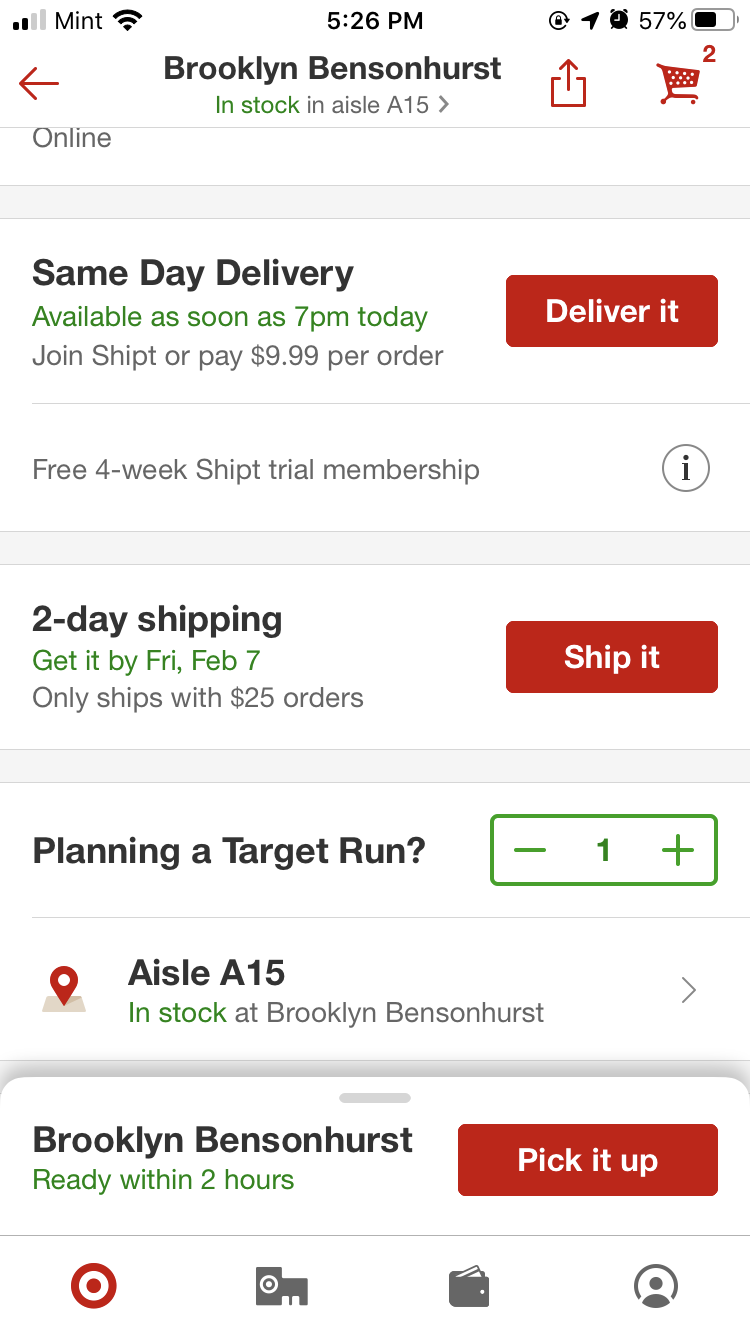Open the deals key icon in bottom bar
This screenshot has height=1334, width=750.
pyautogui.click(x=281, y=1286)
